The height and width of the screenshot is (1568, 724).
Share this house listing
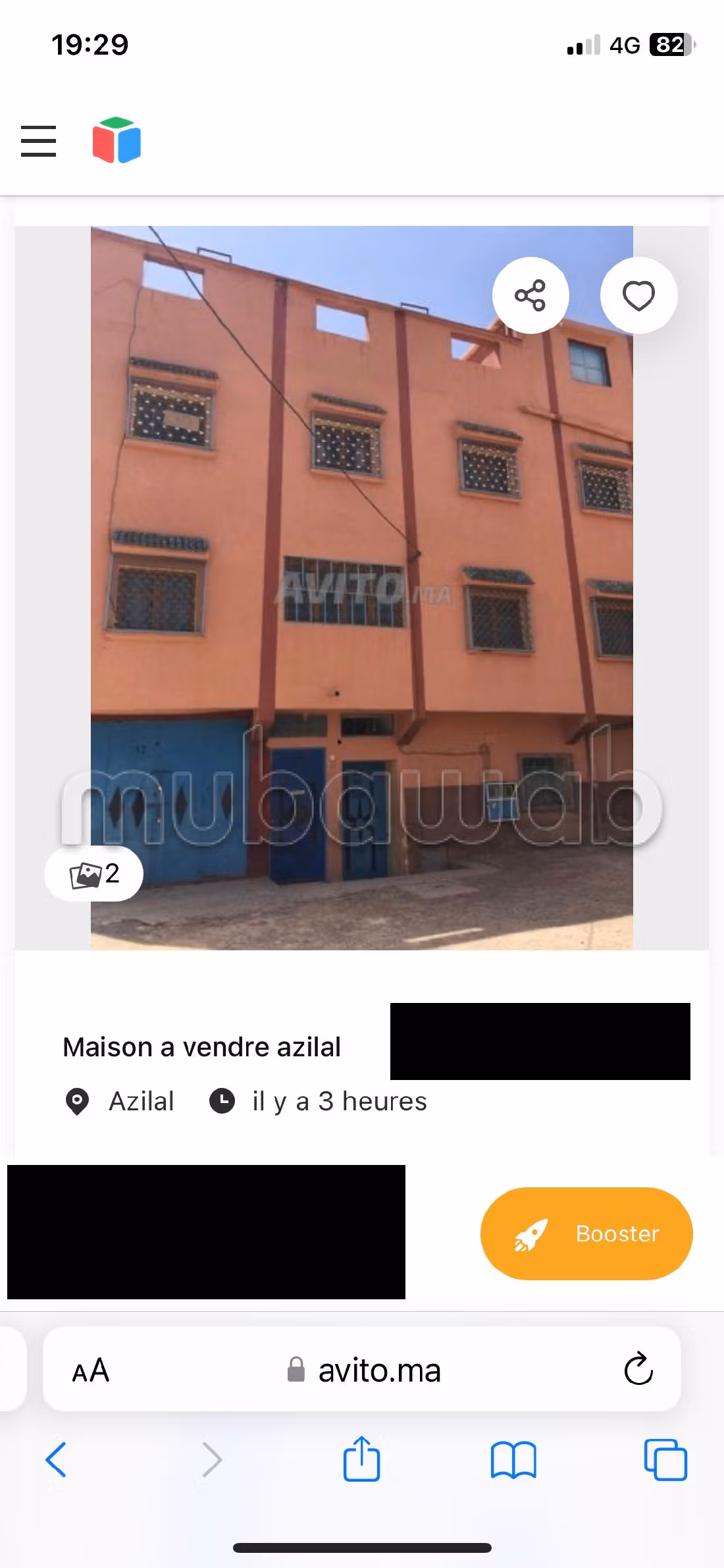click(x=530, y=295)
